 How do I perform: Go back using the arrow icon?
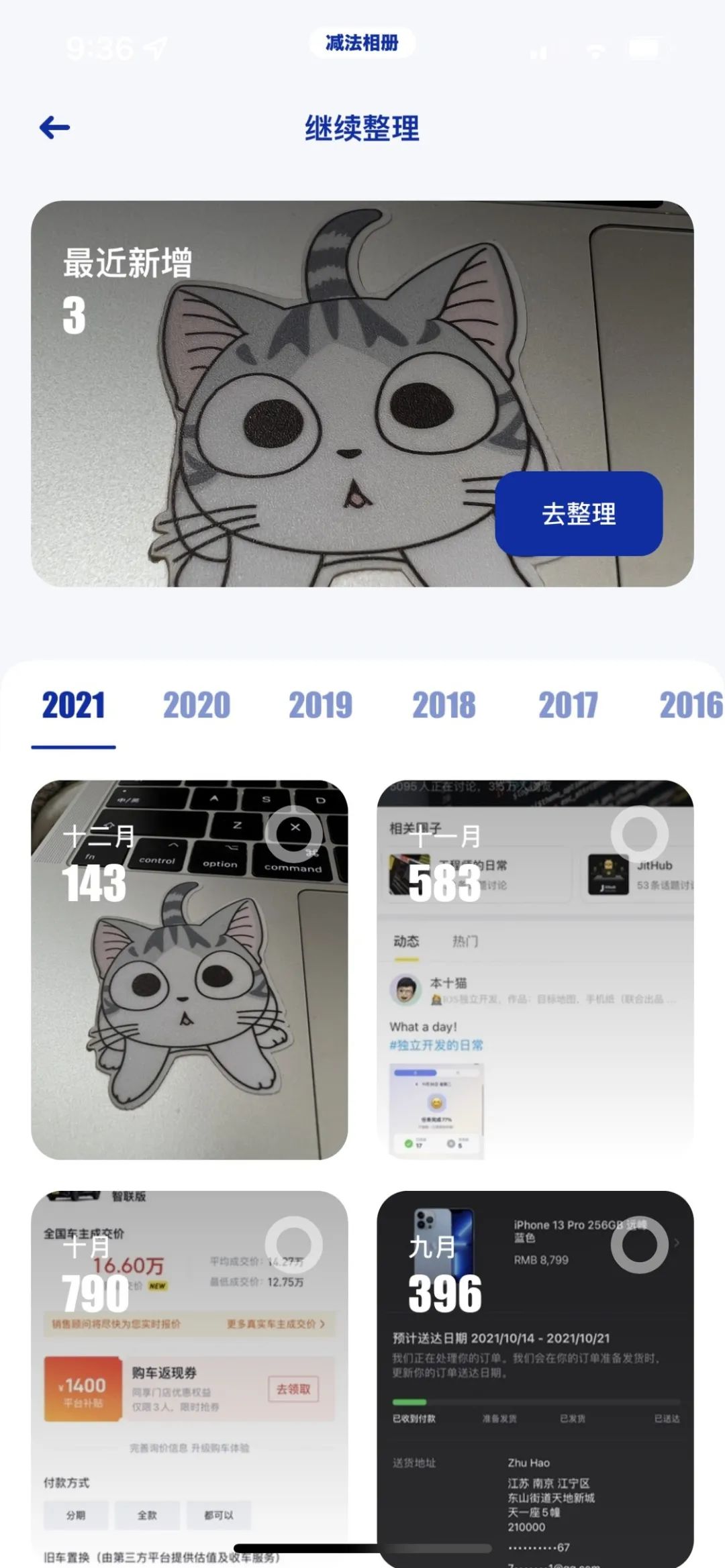tap(55, 127)
